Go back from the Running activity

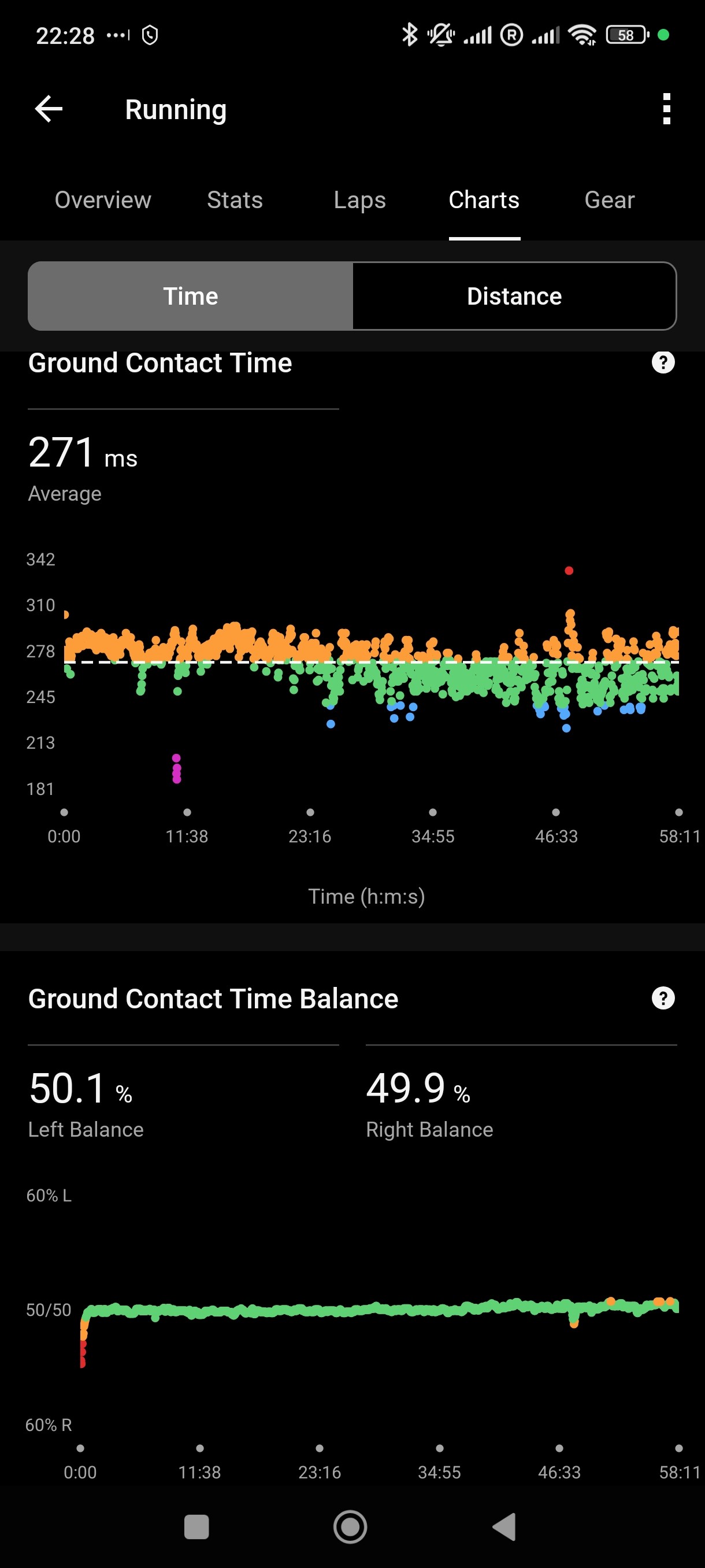[x=49, y=110]
